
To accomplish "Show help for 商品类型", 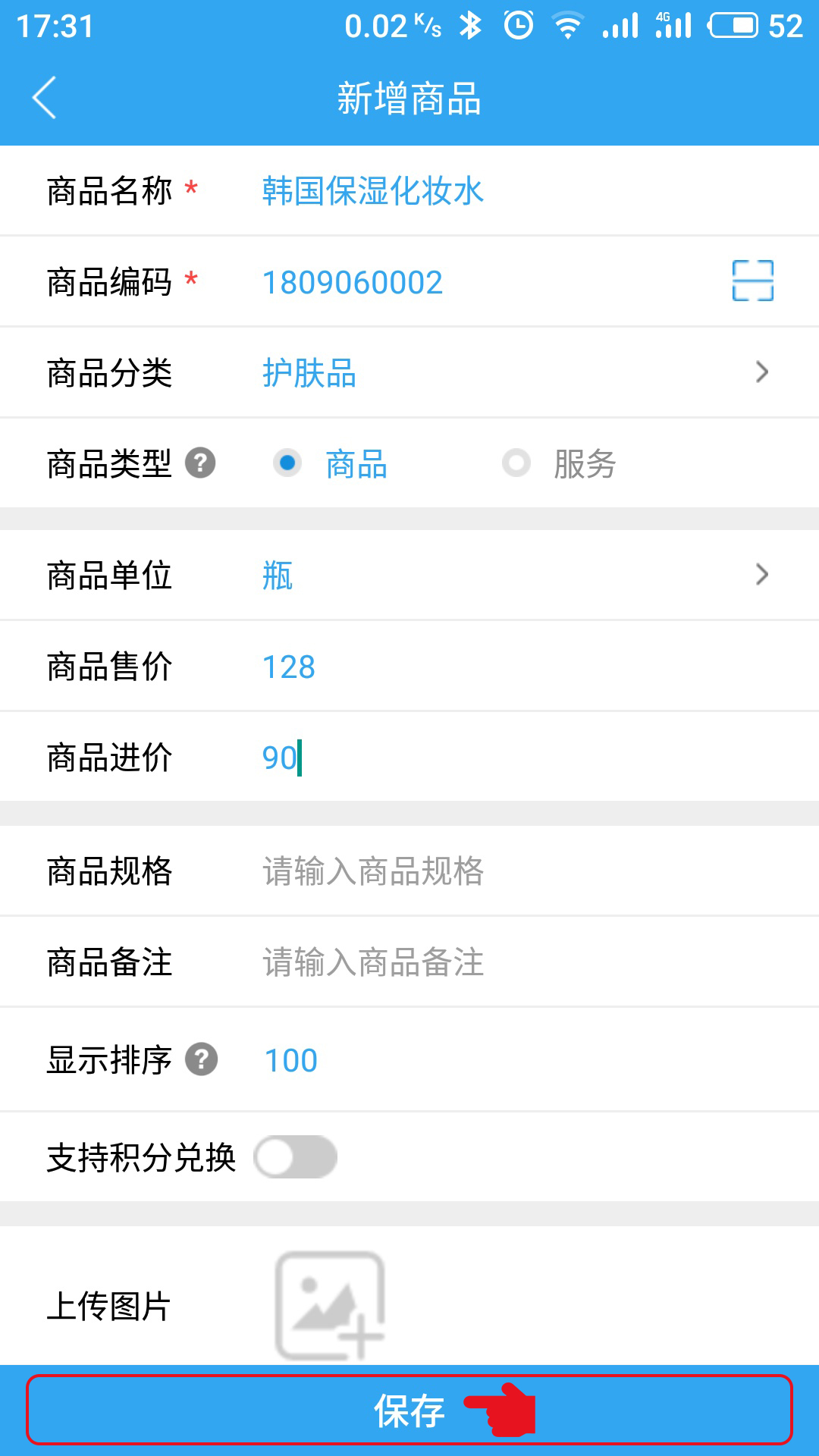I will [x=200, y=463].
